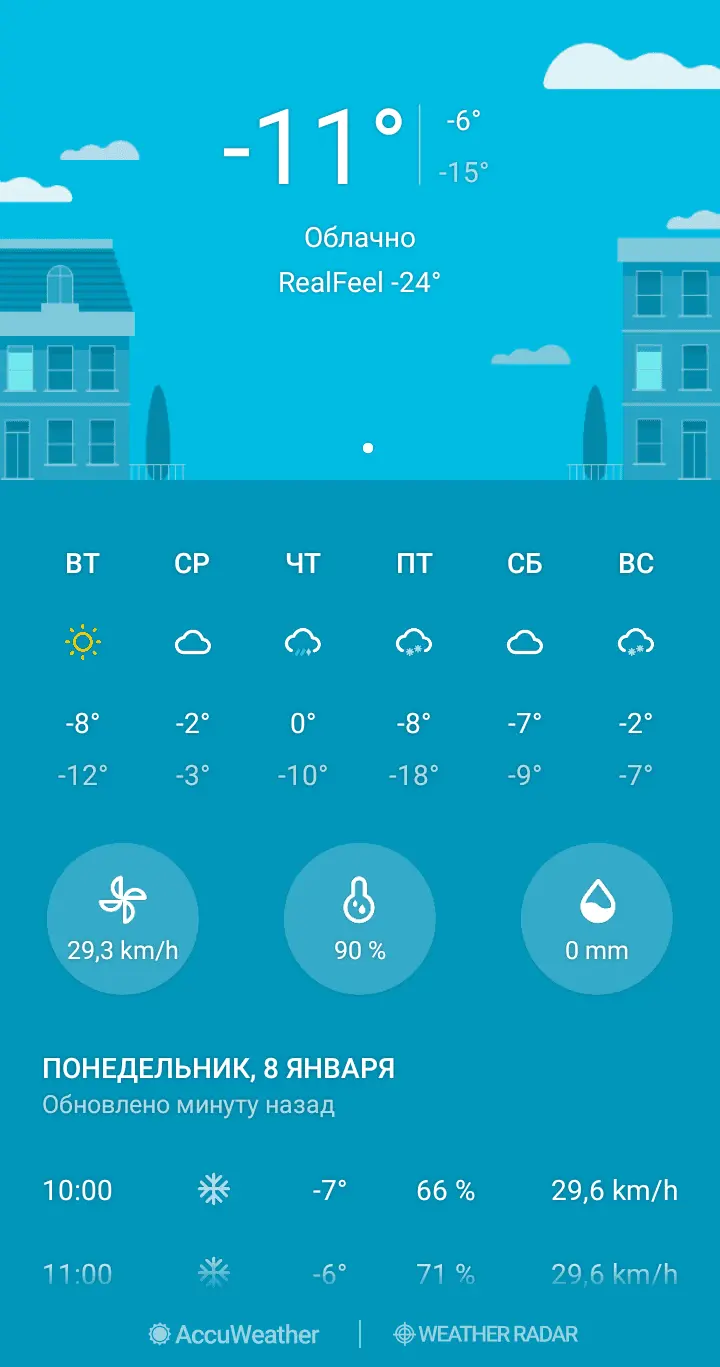Tap the rain cloud icon under ЧТ
This screenshot has height=1367, width=720.
click(304, 644)
